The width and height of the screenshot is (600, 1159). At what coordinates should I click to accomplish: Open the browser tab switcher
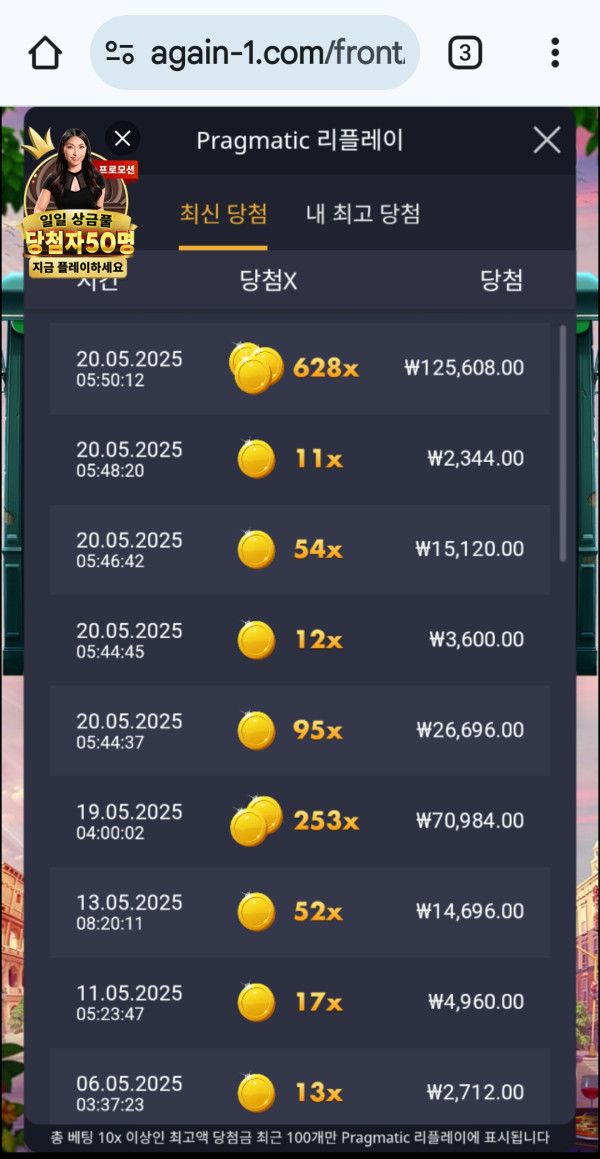(466, 53)
